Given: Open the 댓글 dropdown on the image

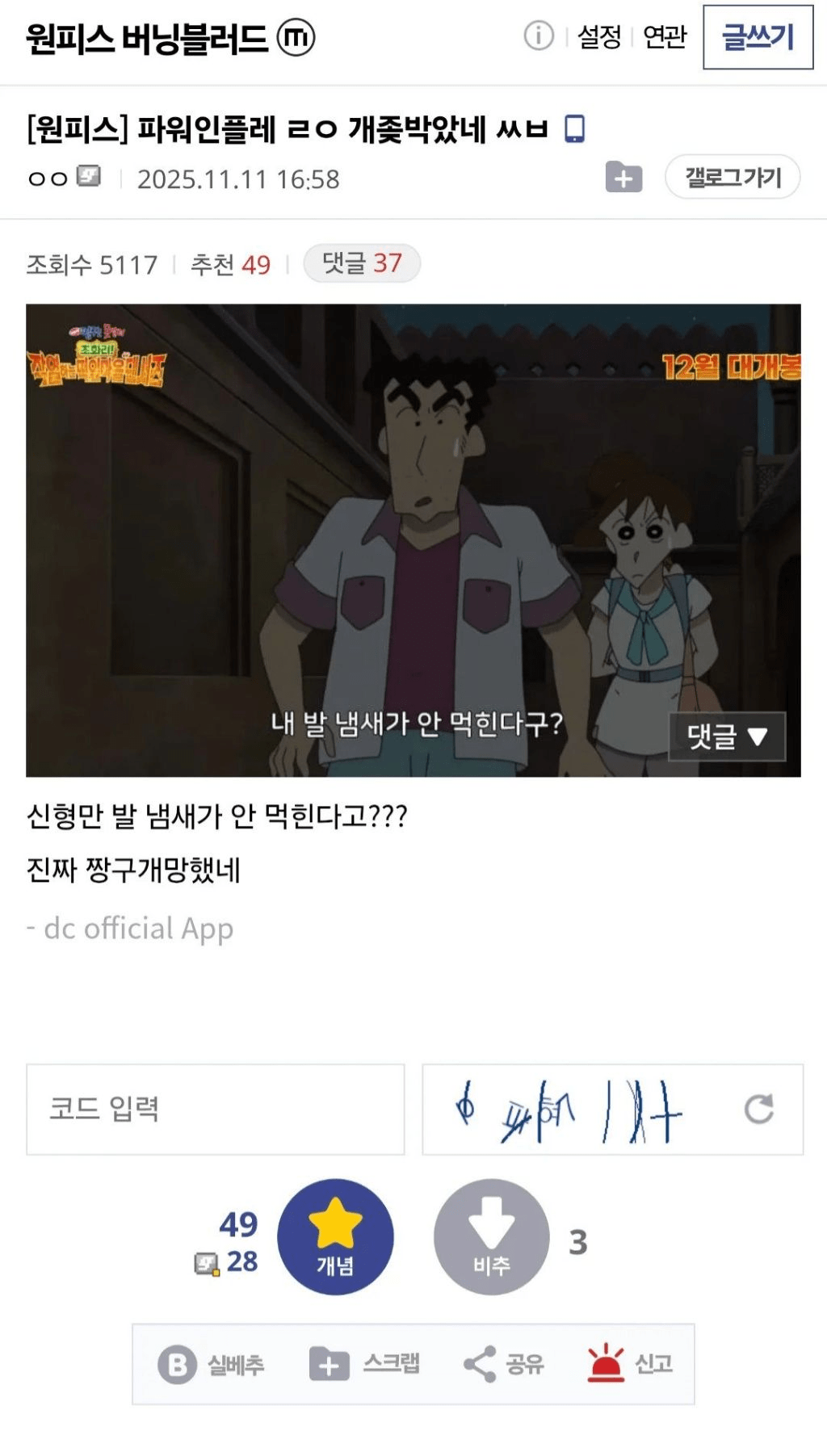Looking at the screenshot, I should [x=727, y=736].
